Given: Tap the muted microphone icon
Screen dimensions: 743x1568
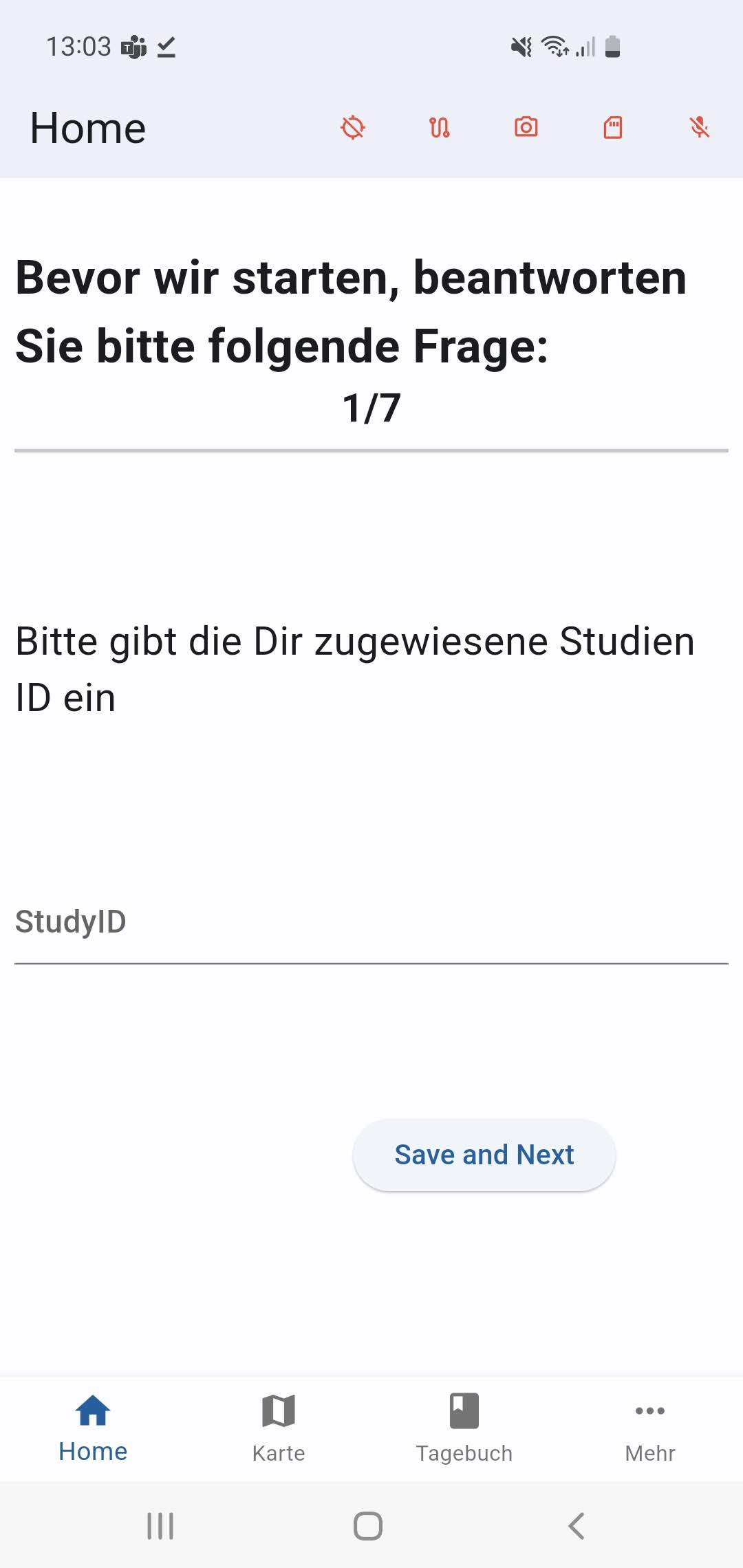Looking at the screenshot, I should coord(700,128).
